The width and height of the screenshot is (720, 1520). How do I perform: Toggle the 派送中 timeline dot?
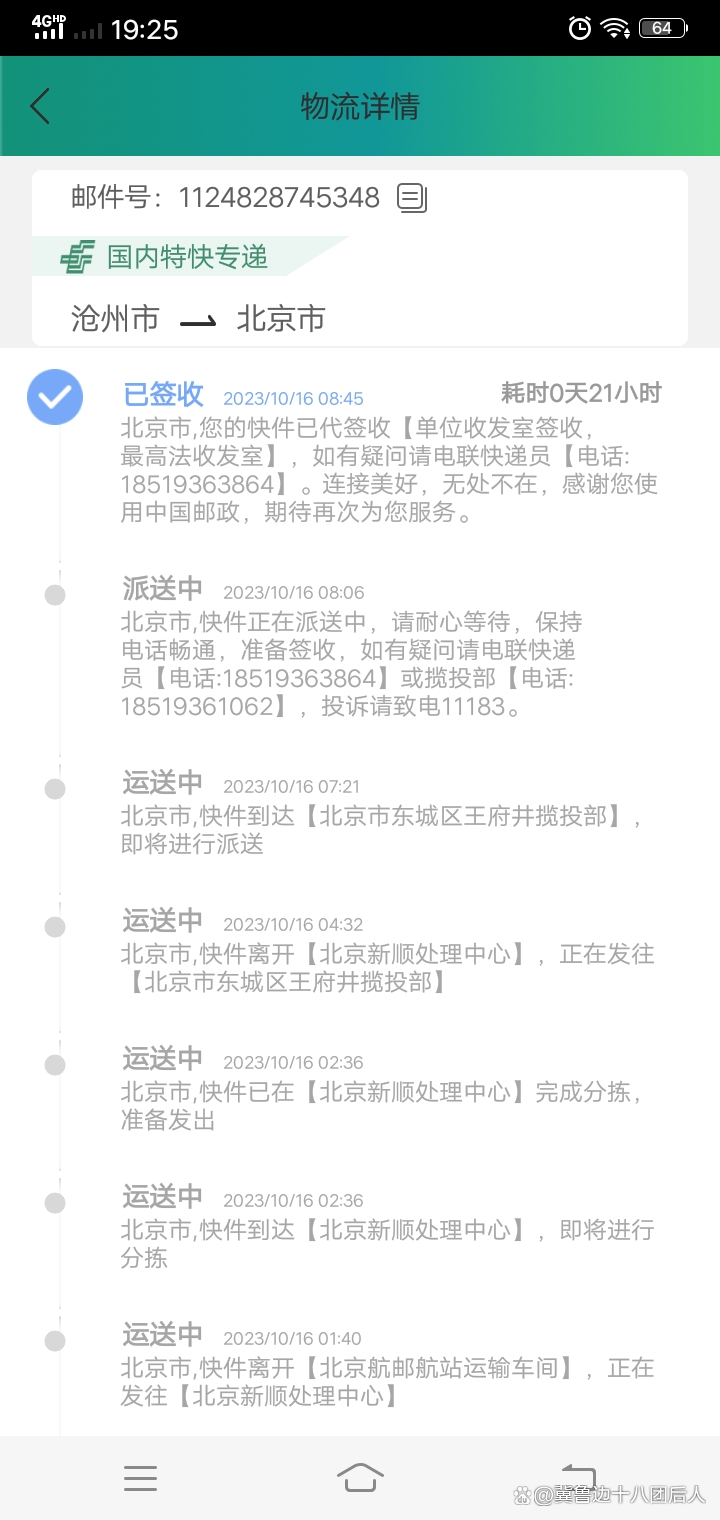click(54, 595)
